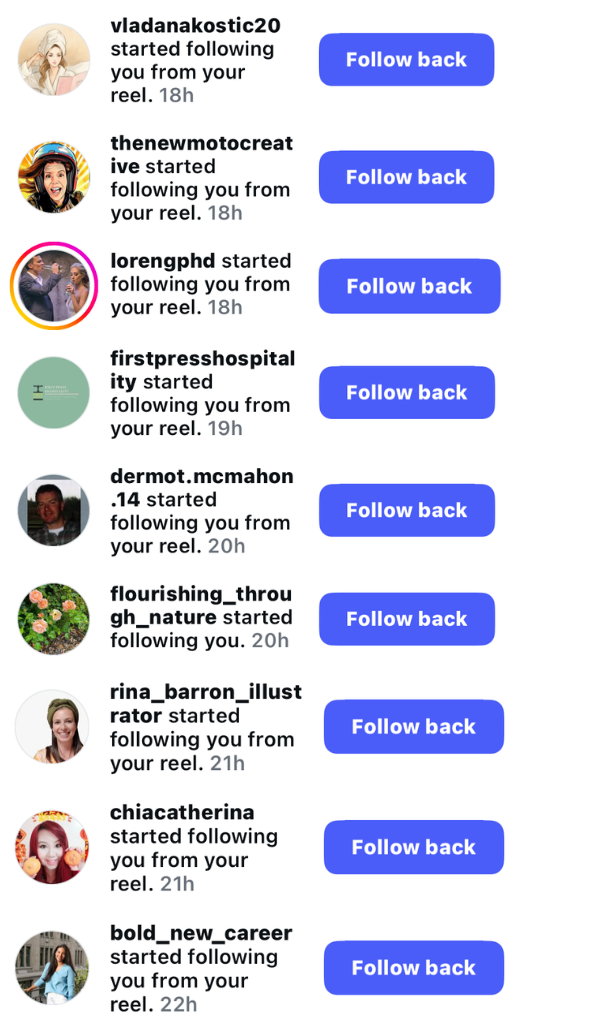The height and width of the screenshot is (1032, 606).
Task: Follow back vladanakostic20
Action: pos(406,60)
